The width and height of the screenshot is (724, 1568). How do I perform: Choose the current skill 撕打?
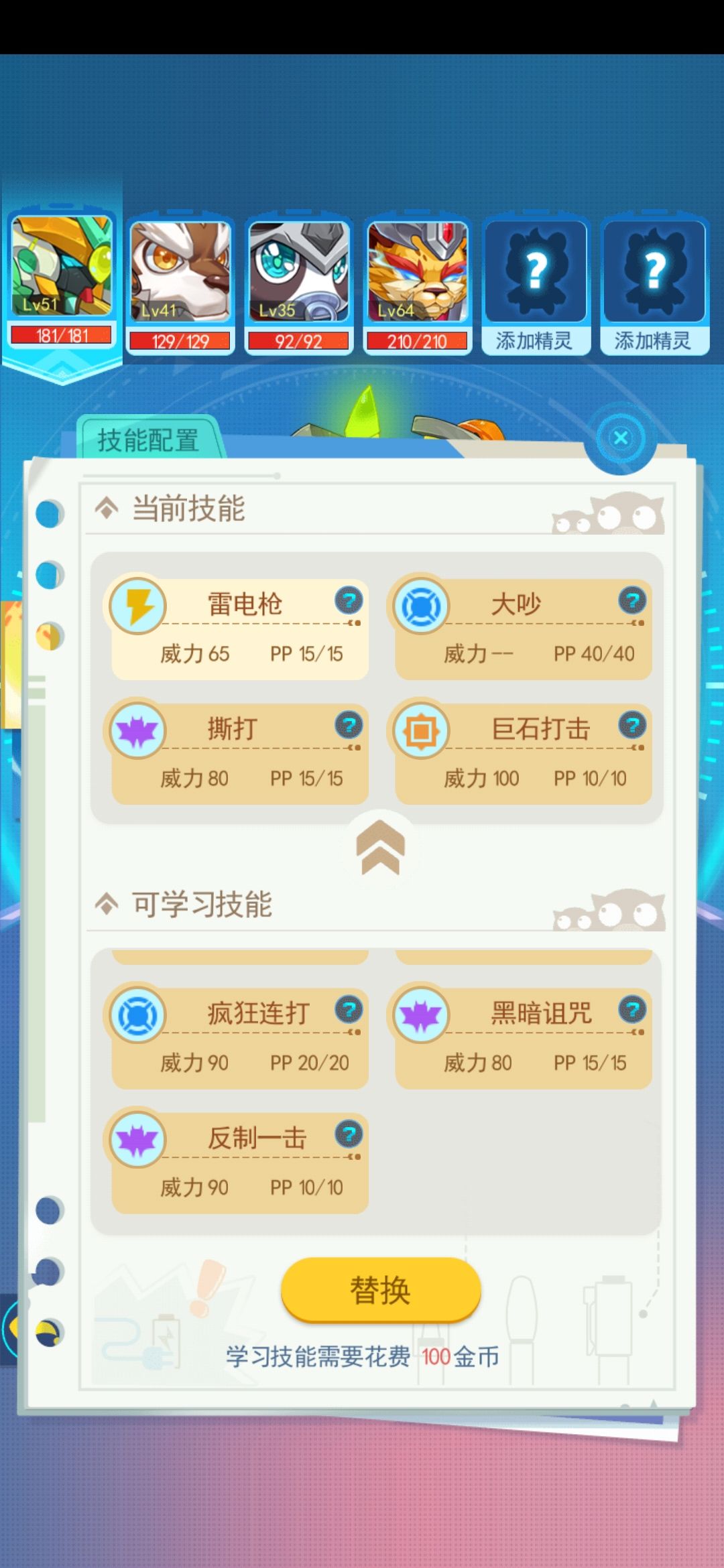click(x=239, y=753)
